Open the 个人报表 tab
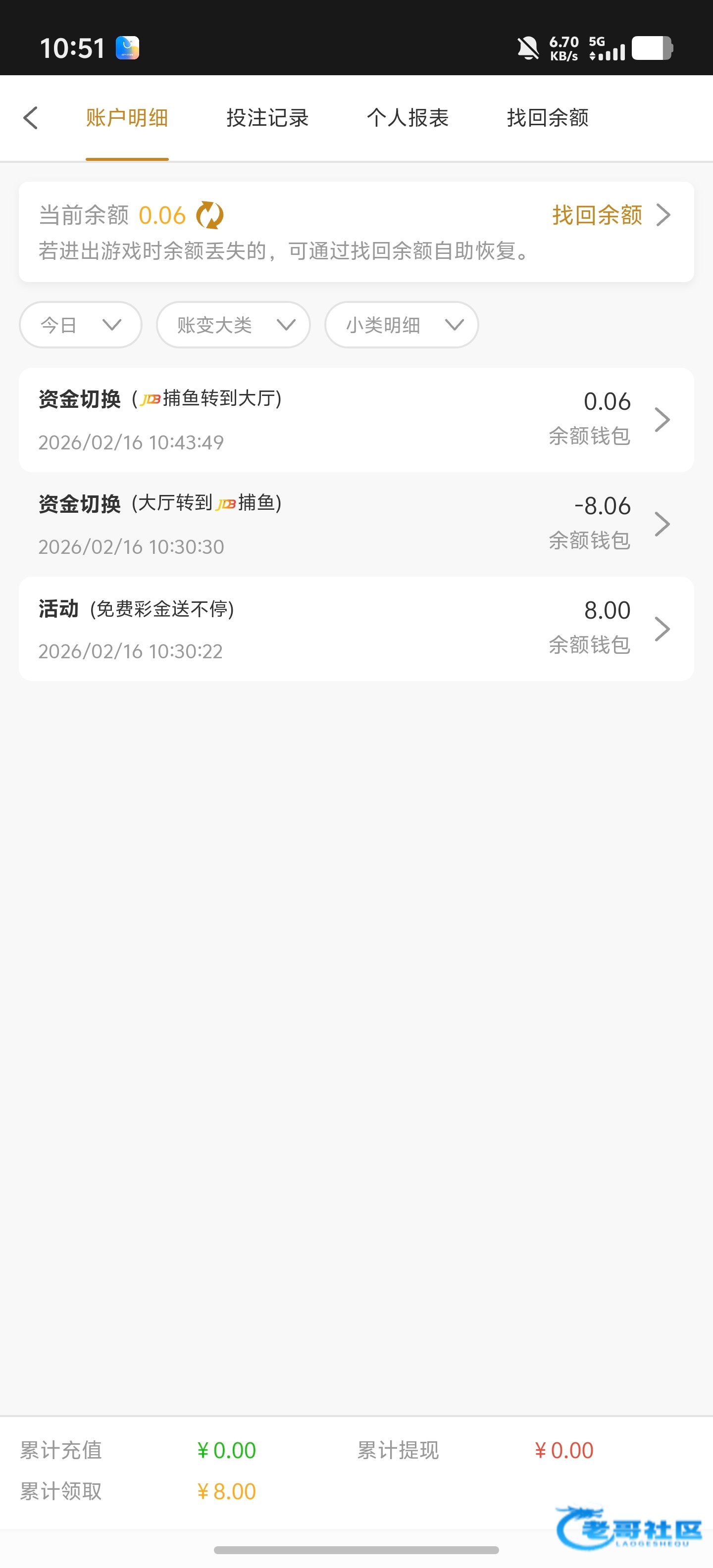The width and height of the screenshot is (713, 1568). (x=407, y=118)
